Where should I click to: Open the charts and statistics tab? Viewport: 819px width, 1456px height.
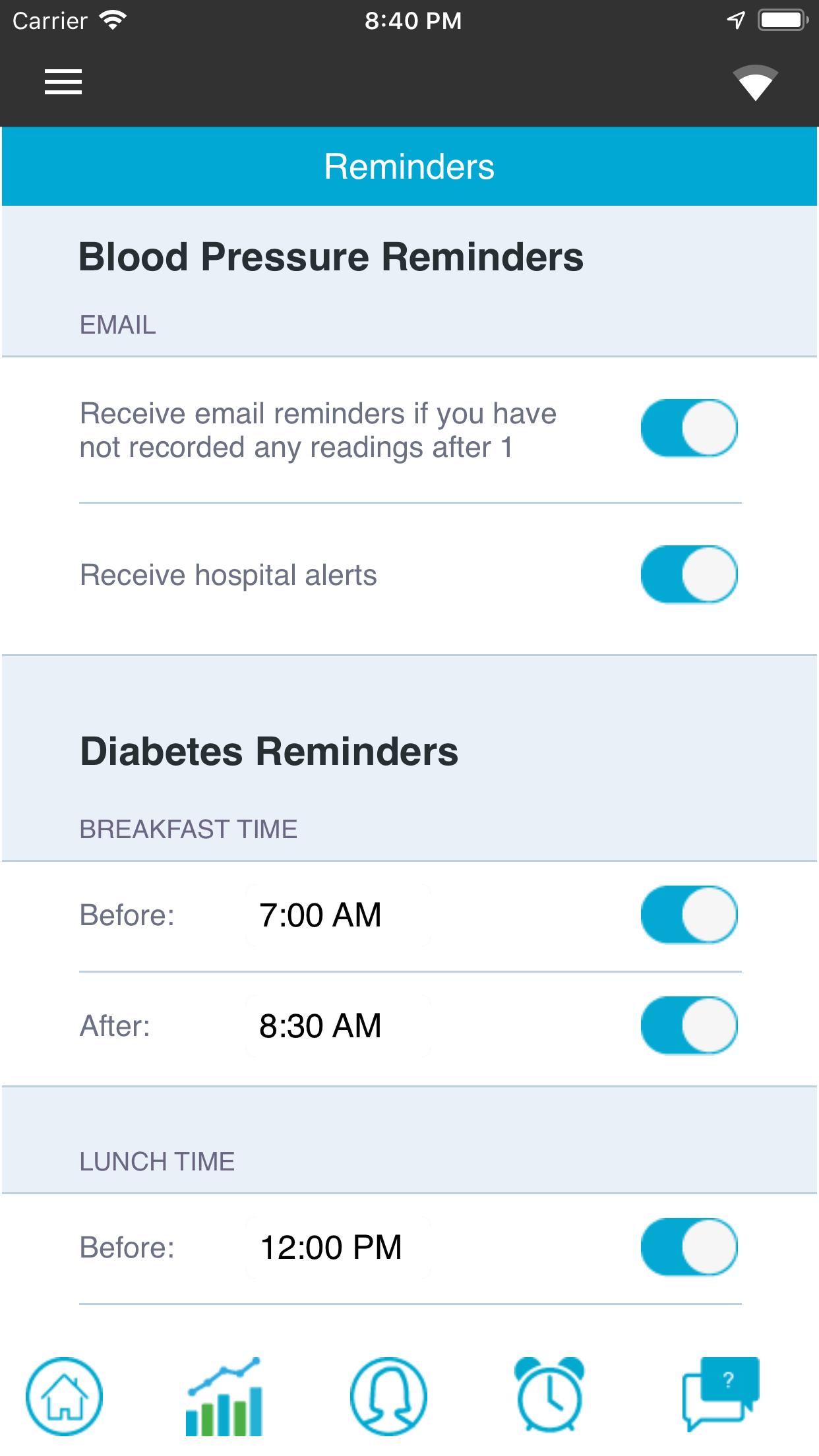pyautogui.click(x=224, y=1396)
